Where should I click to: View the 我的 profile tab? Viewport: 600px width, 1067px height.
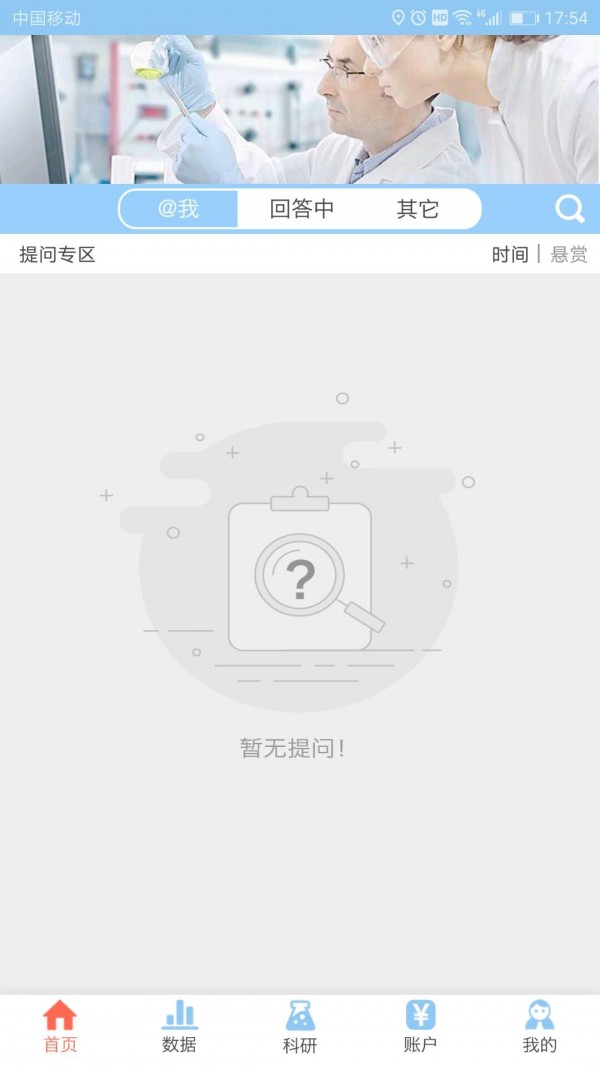click(540, 1027)
